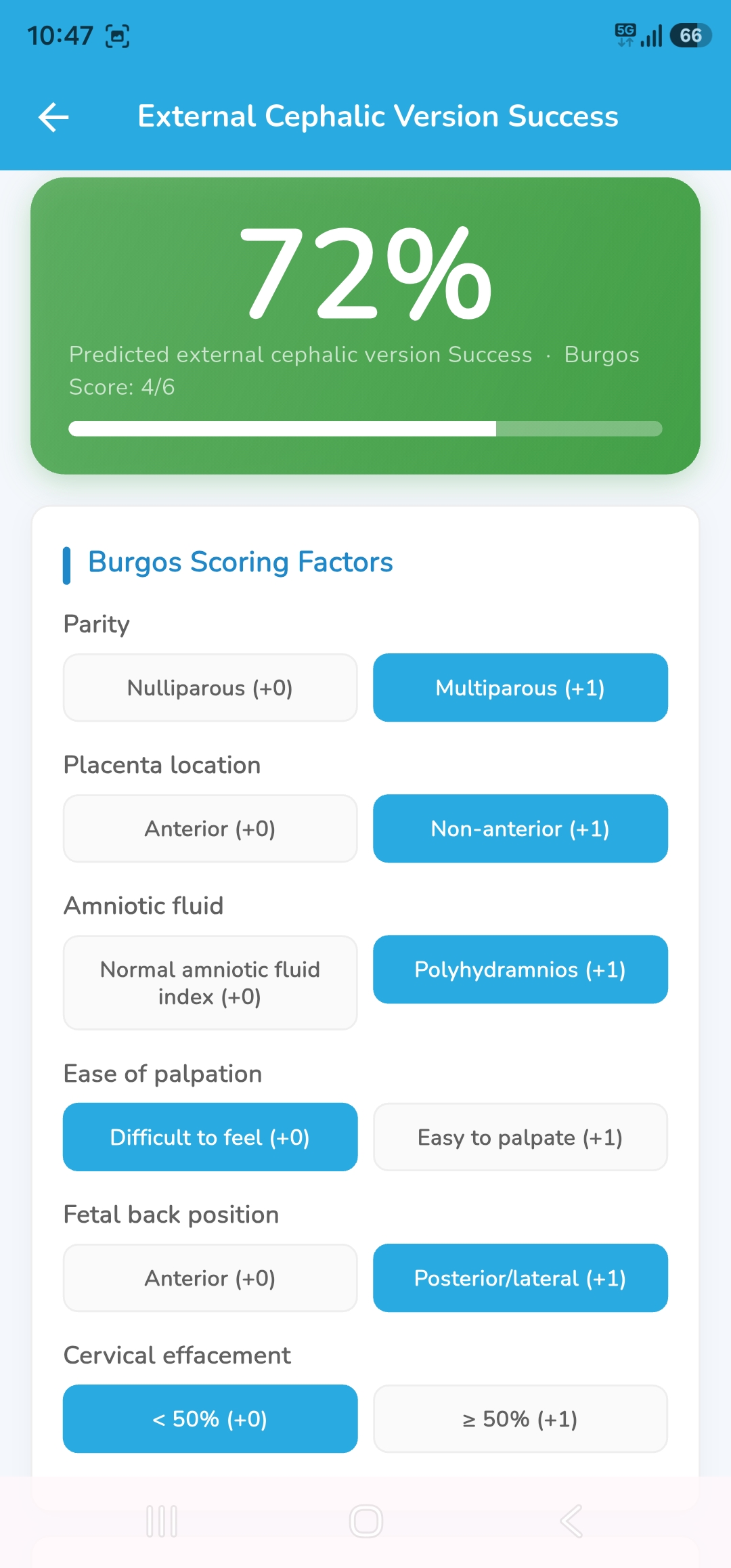Image resolution: width=731 pixels, height=1568 pixels.
Task: Go back using the header arrow
Action: pos(53,117)
